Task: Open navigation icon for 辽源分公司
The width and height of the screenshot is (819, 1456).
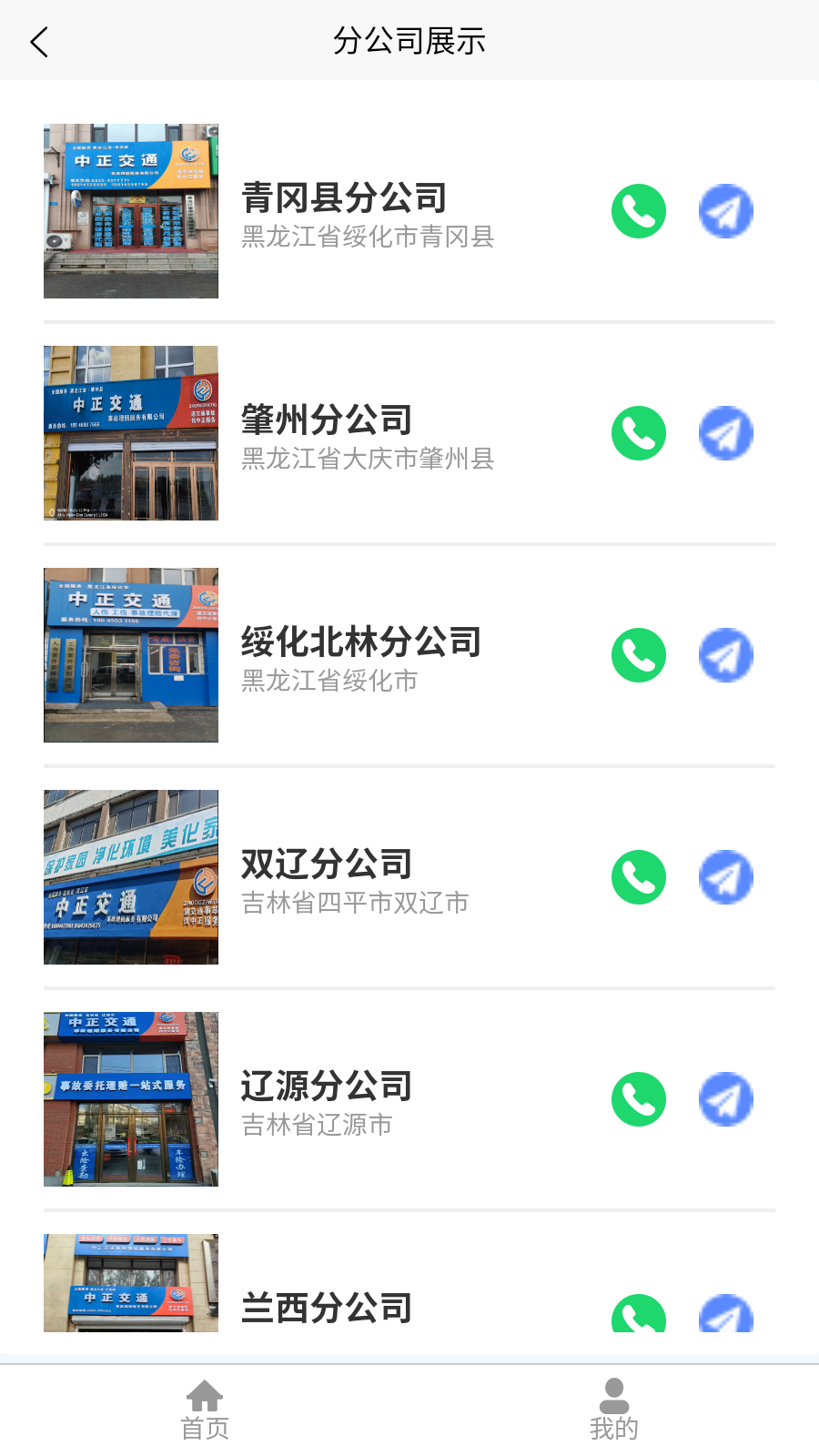Action: coord(725,1099)
